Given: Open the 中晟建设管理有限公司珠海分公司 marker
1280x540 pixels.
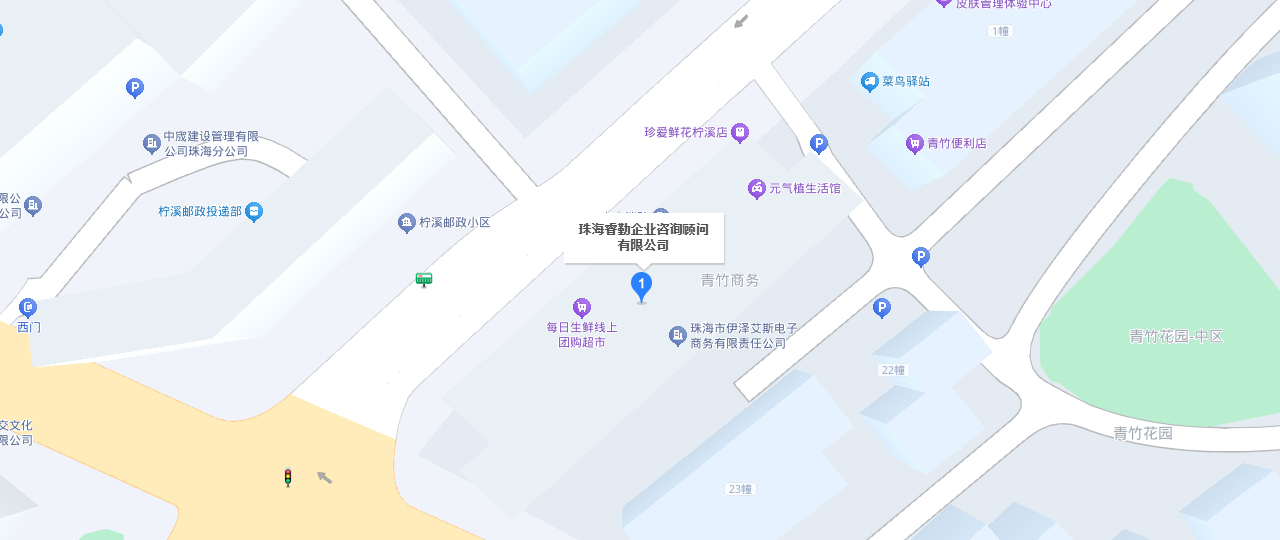Looking at the screenshot, I should [x=152, y=144].
